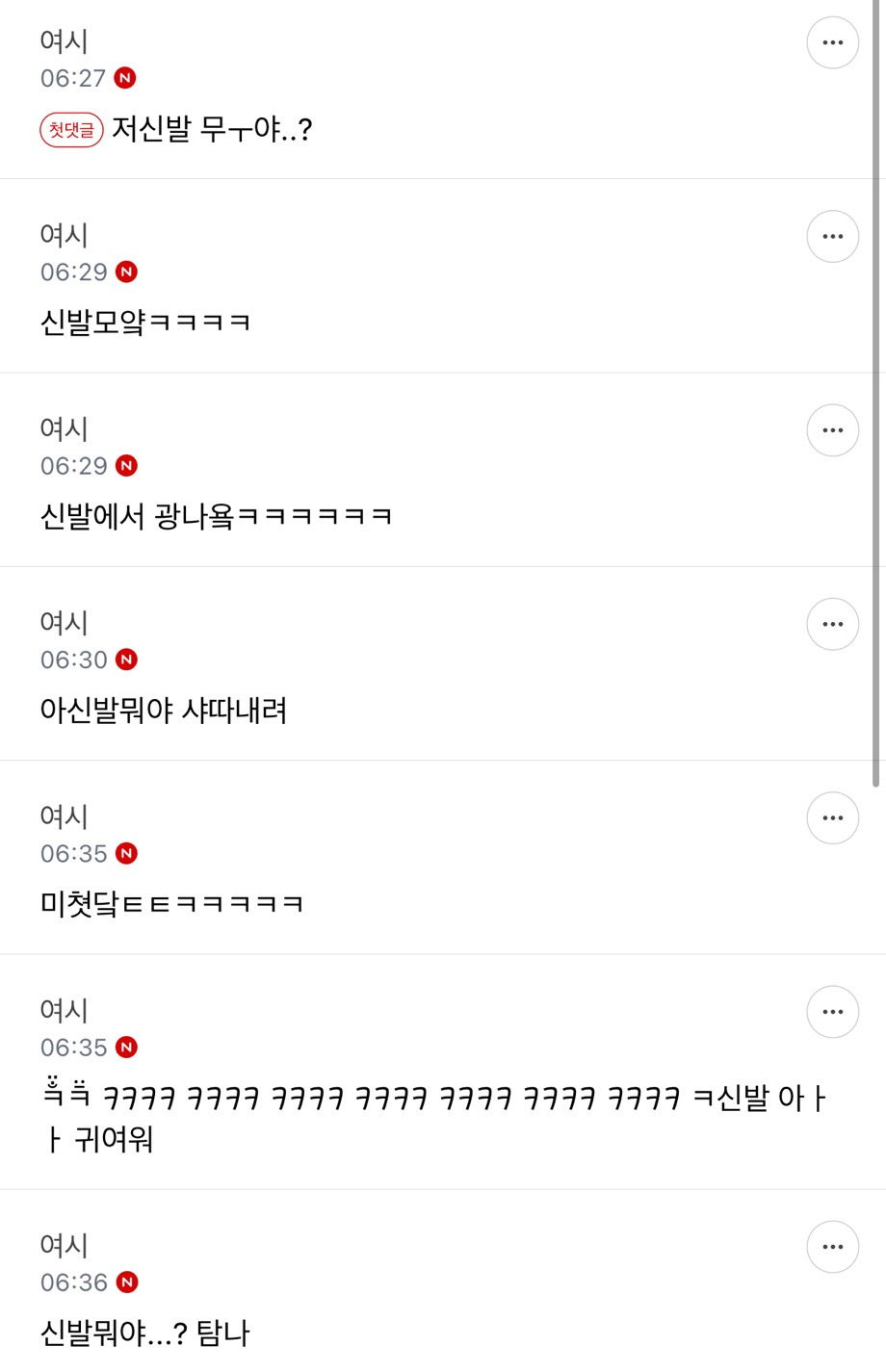Click the three-dot menu on the 06:35 laughing comment
Screen dimensions: 886x1372
(832, 1012)
